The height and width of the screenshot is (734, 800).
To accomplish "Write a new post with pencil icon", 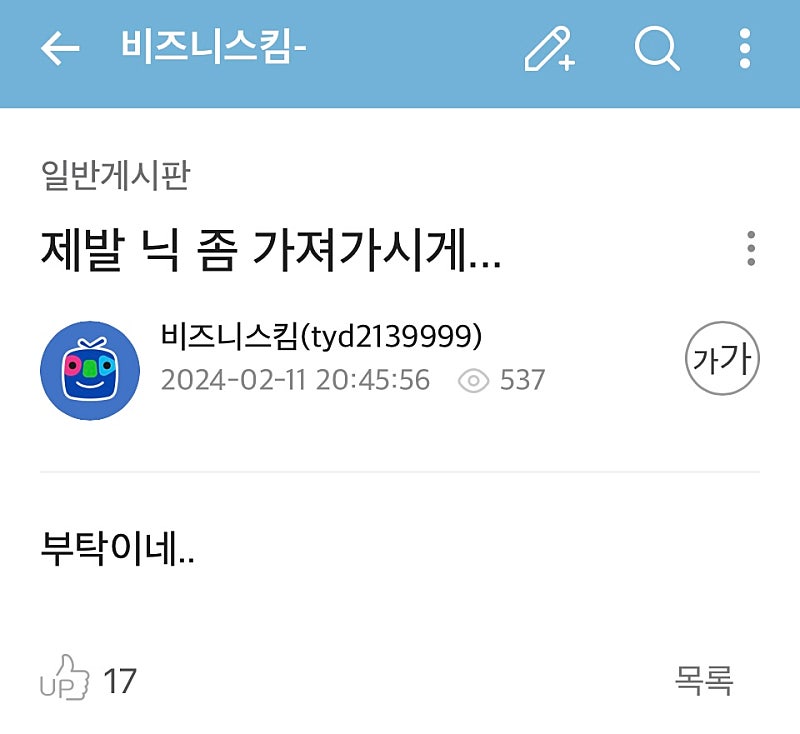I will (x=550, y=48).
